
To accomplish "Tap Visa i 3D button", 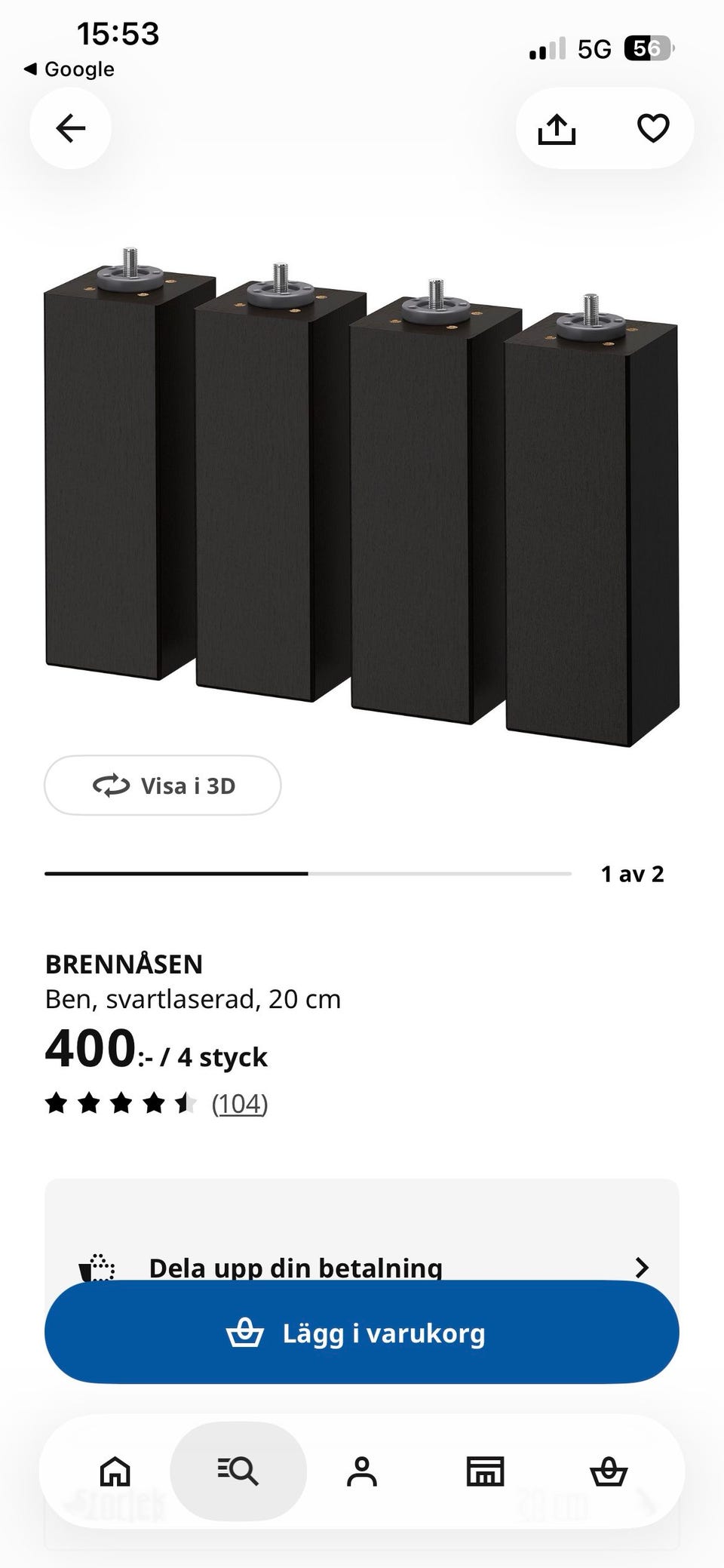I will coord(163,786).
